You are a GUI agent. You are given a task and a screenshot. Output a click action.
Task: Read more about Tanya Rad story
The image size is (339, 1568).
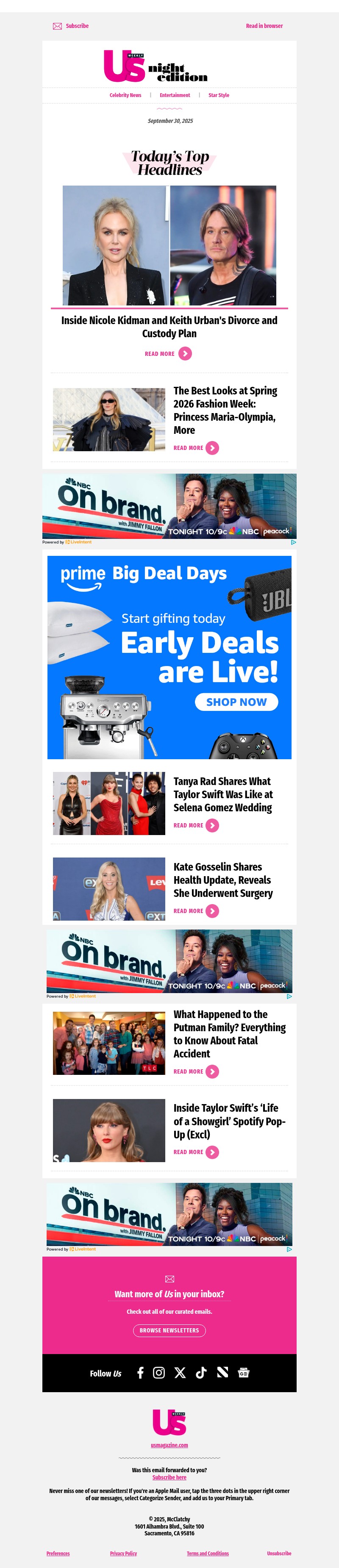[196, 825]
